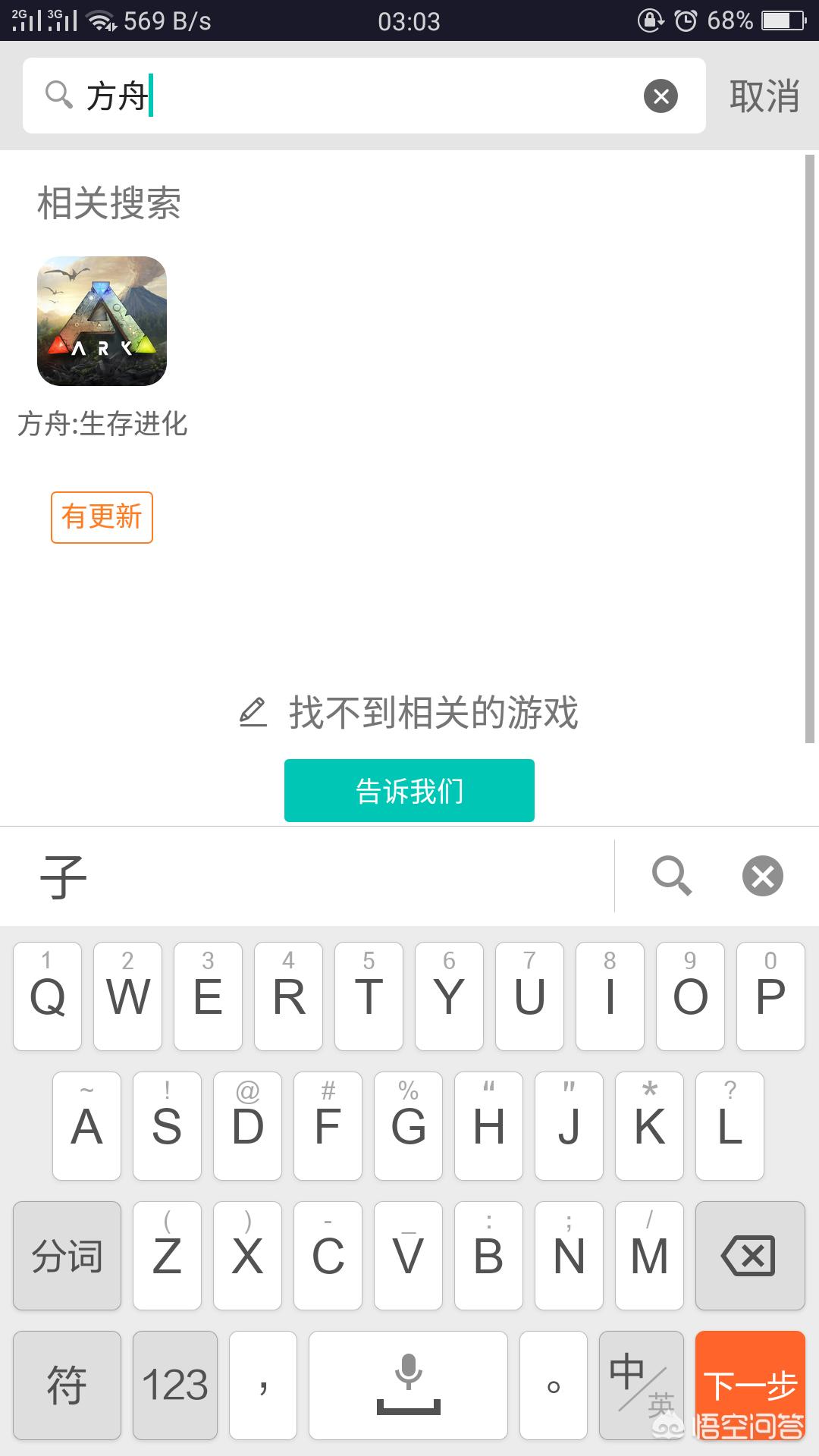Open the 符 symbol keyboard
Screen dimensions: 819x1456
[x=67, y=1385]
